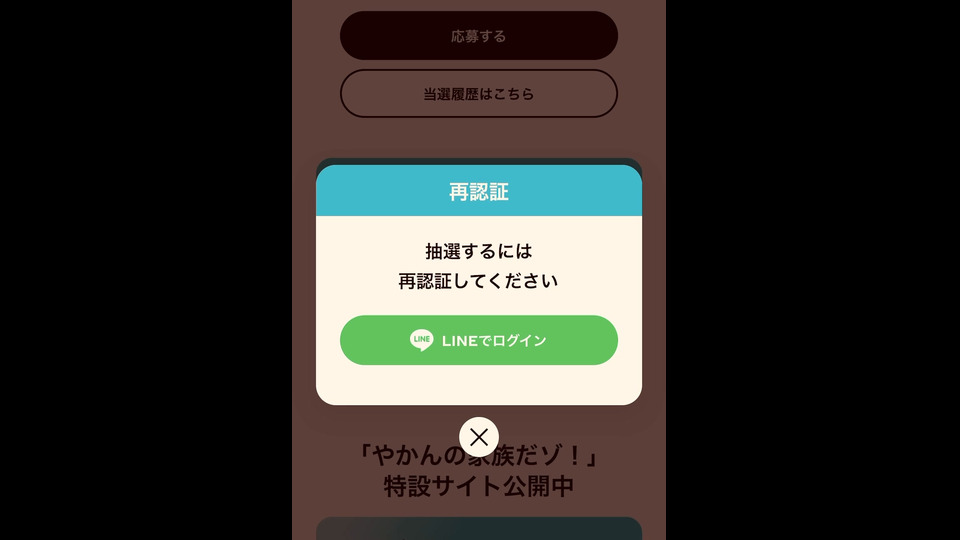960x540 pixels.
Task: Log in with the LINEでログイン button
Action: coord(478,340)
